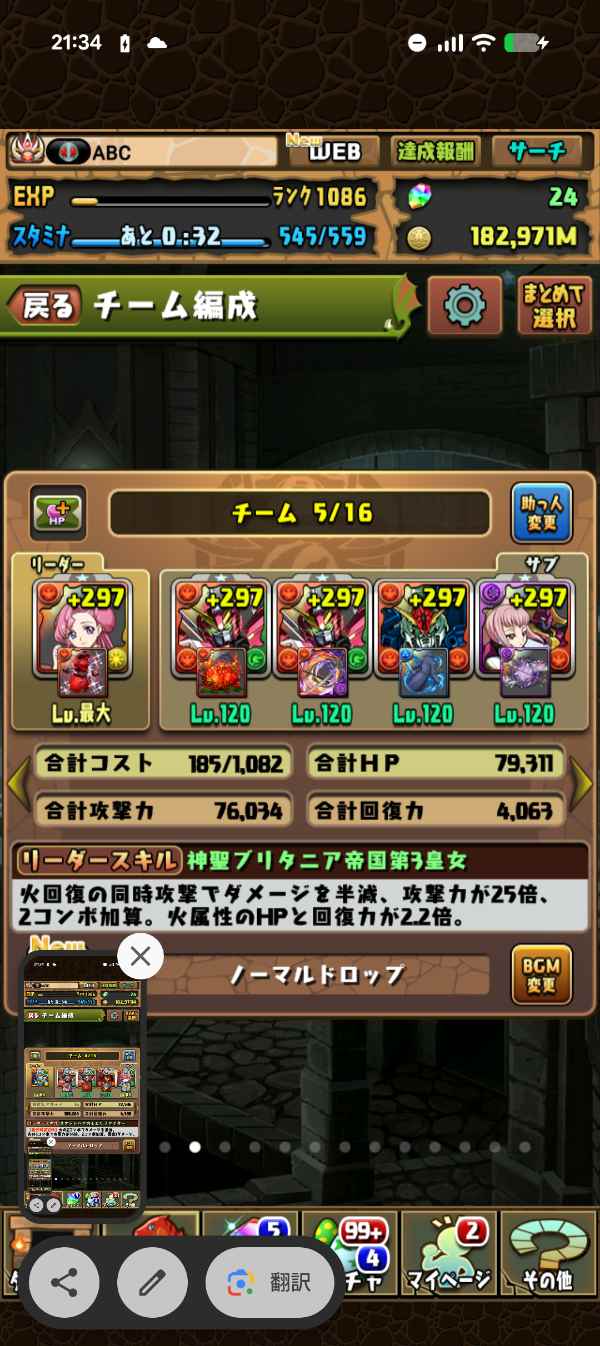Tap the サーチ search button
The height and width of the screenshot is (1346, 600).
click(x=537, y=151)
